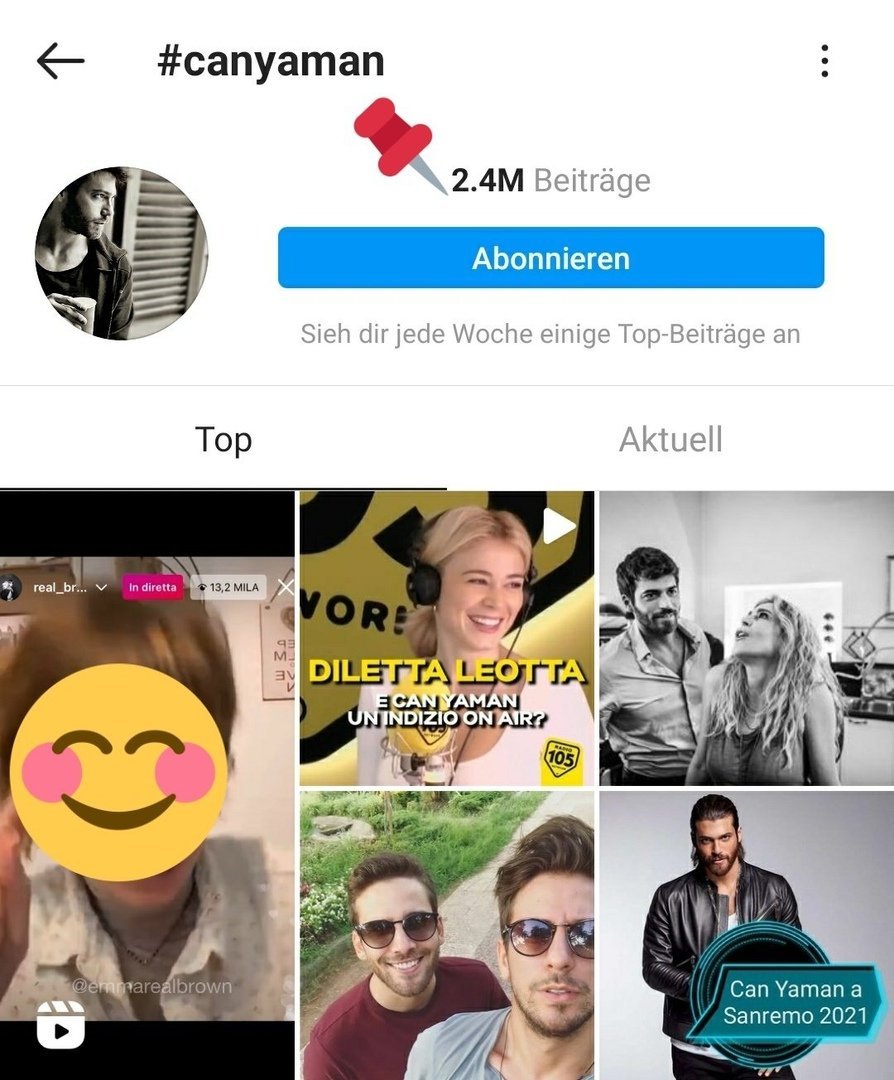View the #canyaman hashtag profile picture
The height and width of the screenshot is (1080, 894).
121,253
